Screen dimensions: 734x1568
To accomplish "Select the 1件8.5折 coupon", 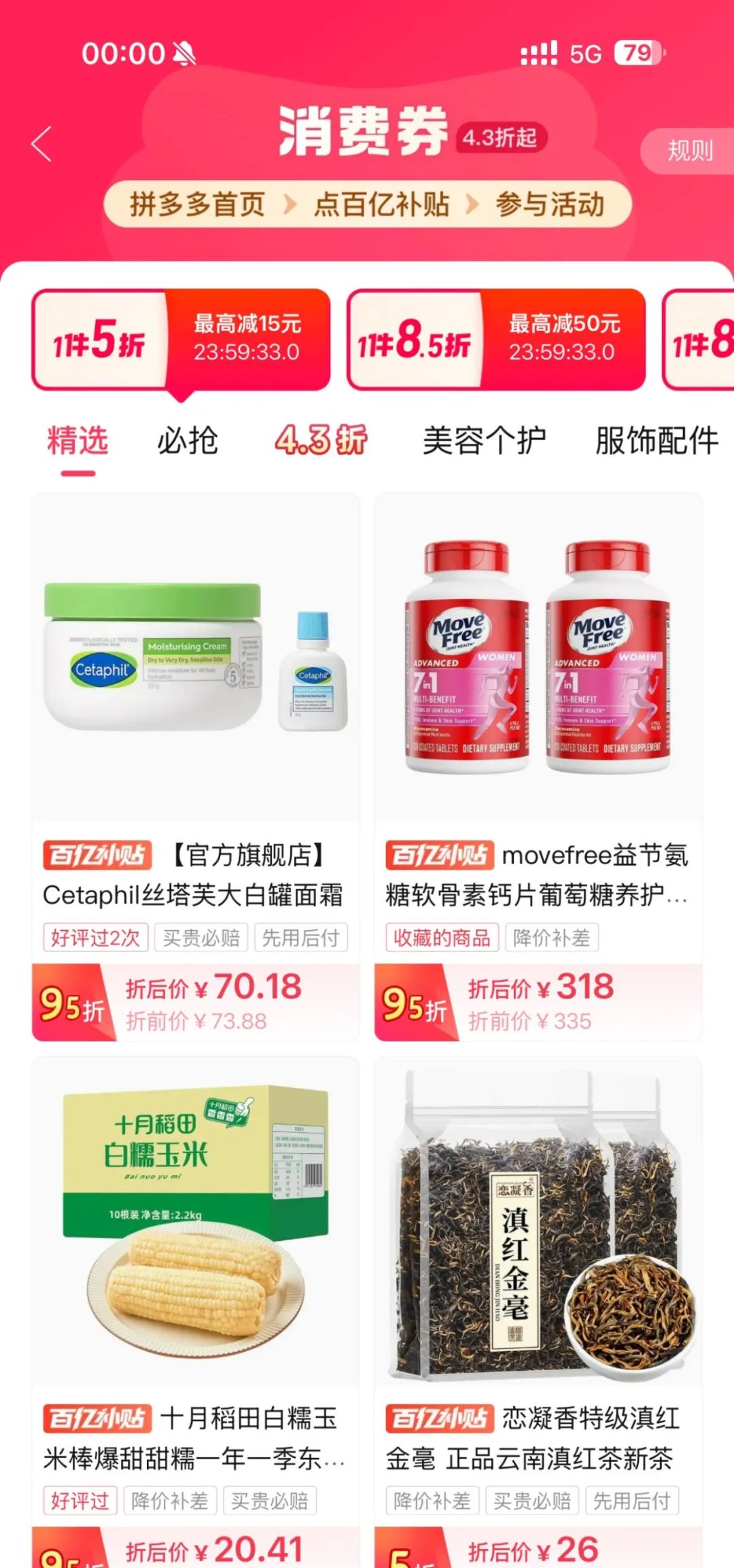I will point(495,339).
